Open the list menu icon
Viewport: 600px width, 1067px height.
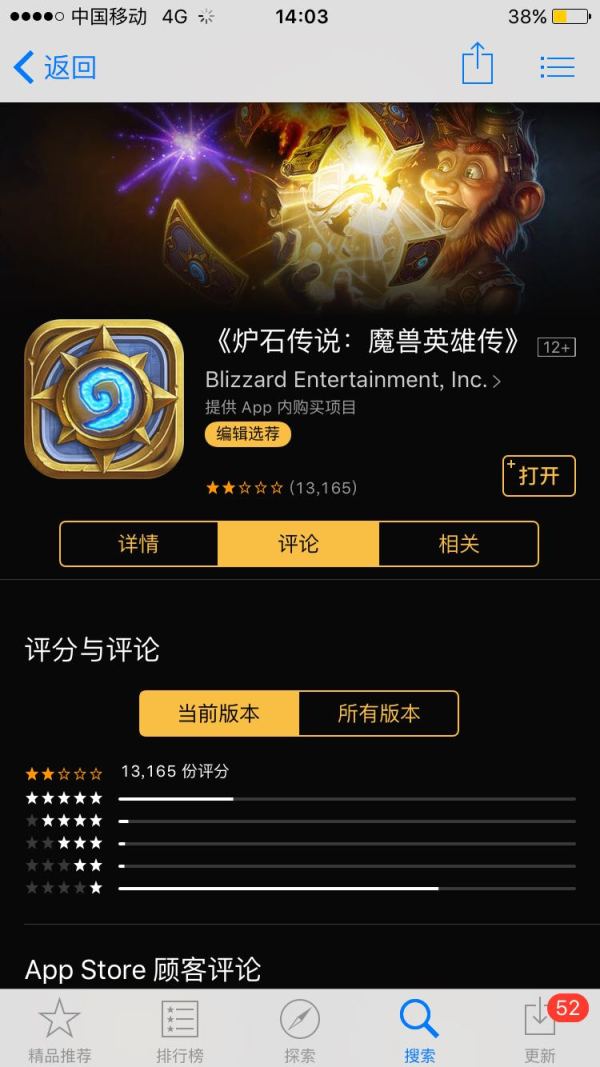point(557,67)
